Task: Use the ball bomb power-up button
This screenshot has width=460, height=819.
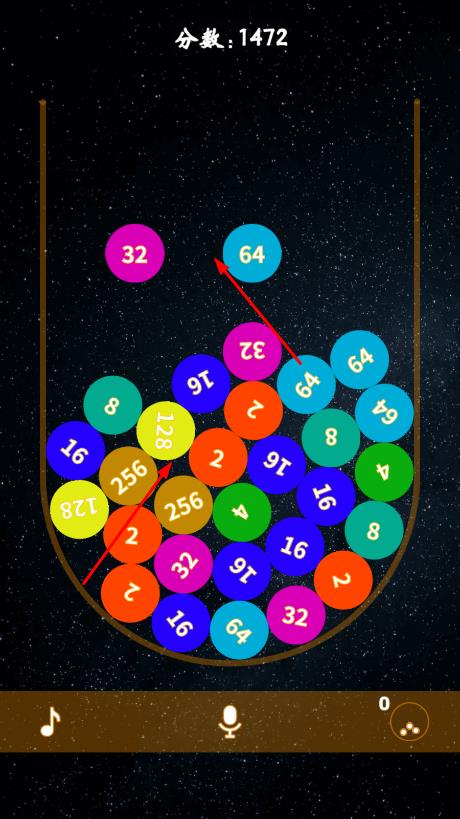Action: point(409,722)
